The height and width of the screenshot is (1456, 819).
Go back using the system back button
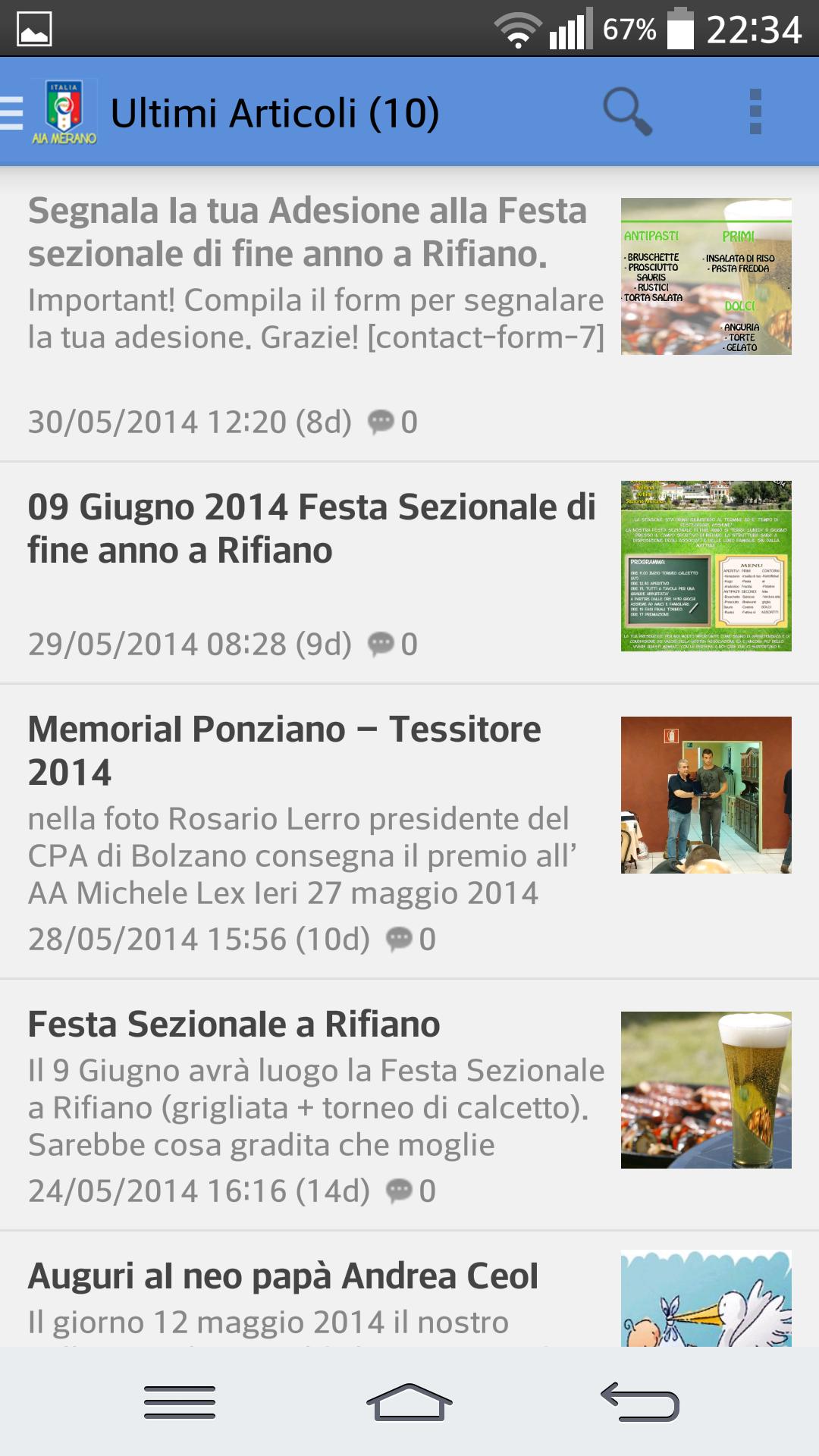pyautogui.click(x=639, y=1401)
